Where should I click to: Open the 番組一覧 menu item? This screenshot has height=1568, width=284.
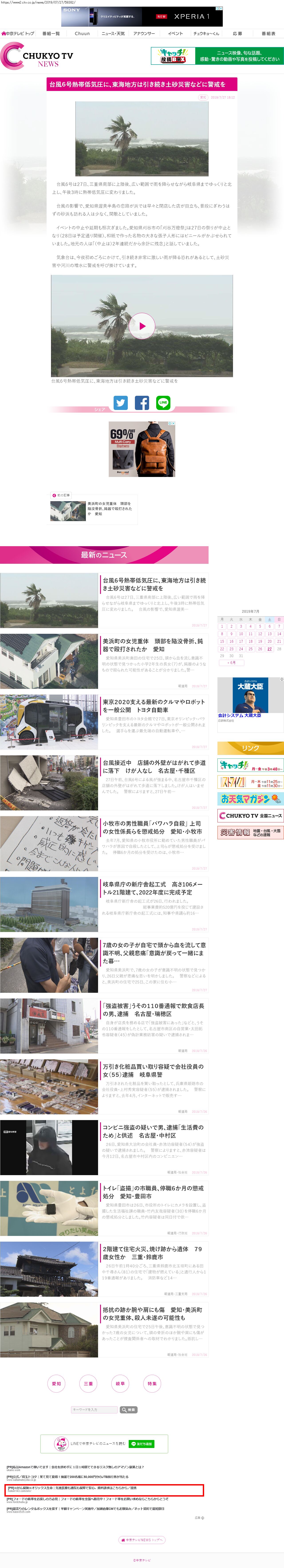[x=51, y=33]
